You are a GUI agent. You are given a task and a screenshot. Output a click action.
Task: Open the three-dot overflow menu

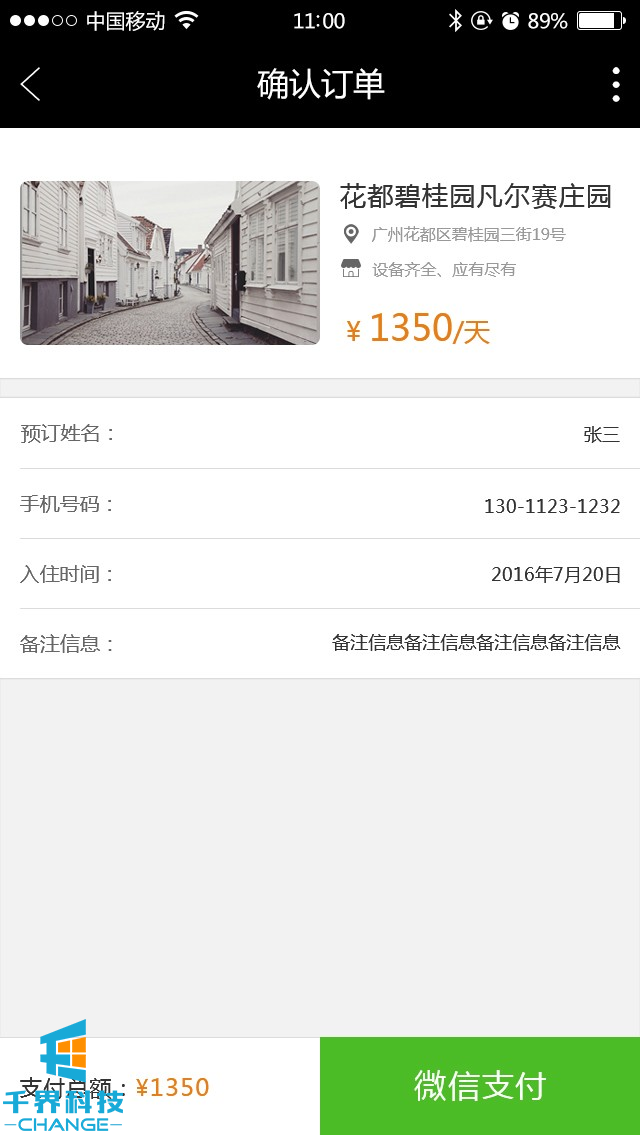tap(615, 85)
